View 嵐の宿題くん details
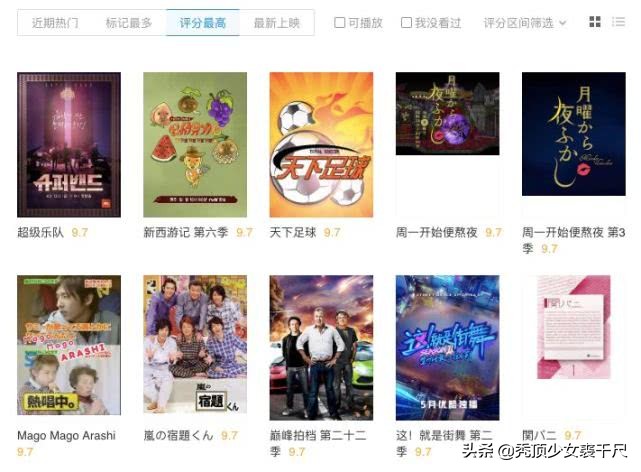641x472 pixels. (x=195, y=345)
